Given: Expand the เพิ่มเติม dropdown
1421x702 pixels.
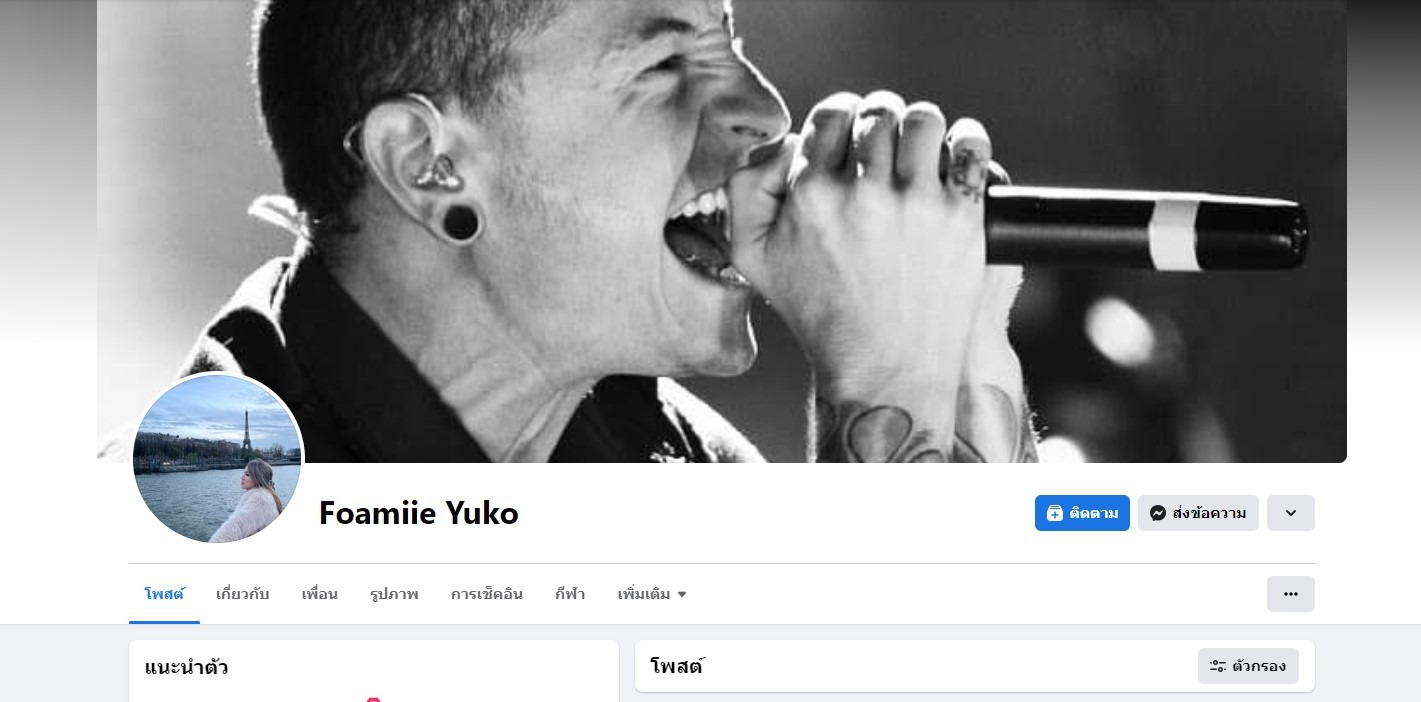Looking at the screenshot, I should [651, 594].
